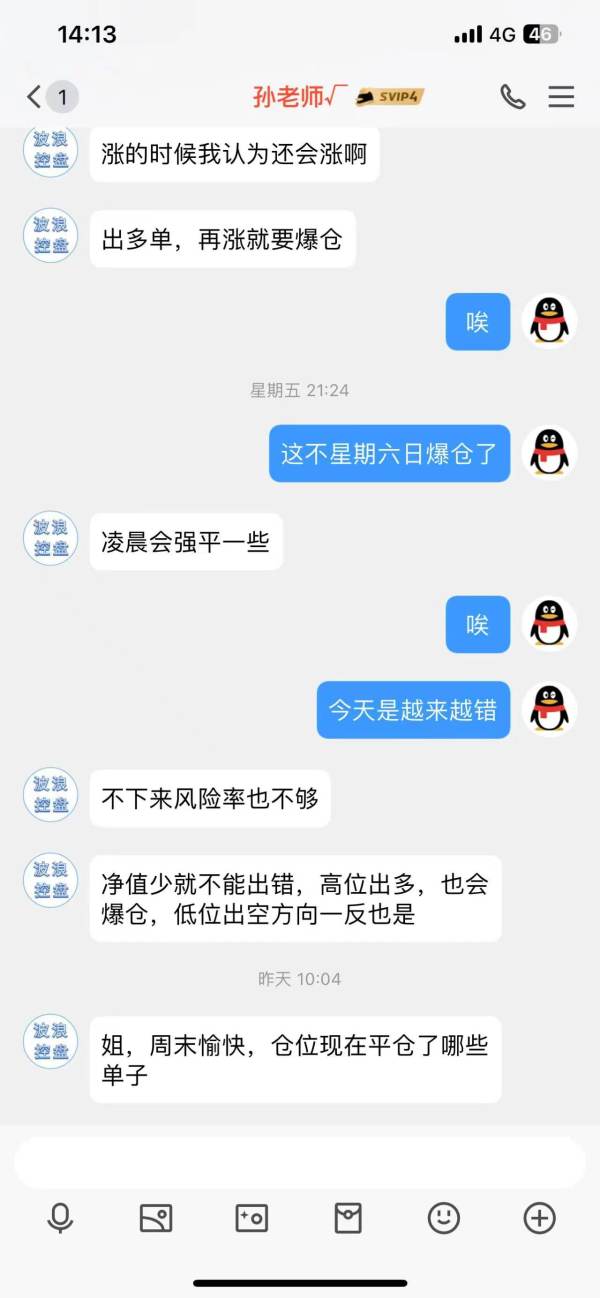Open the camera to take photo
The width and height of the screenshot is (600, 1298).
(251, 1218)
